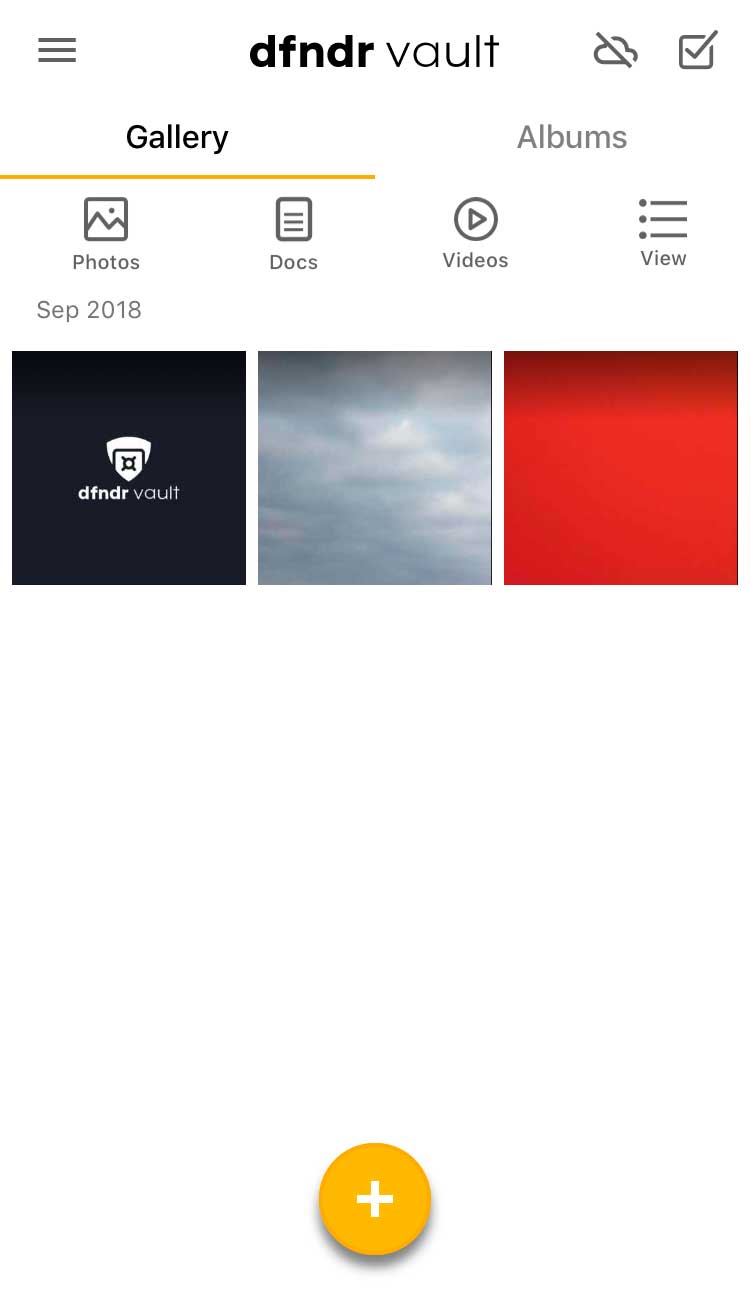Add new item with plus button
Image resolution: width=750 pixels, height=1301 pixels.
[x=375, y=1198]
